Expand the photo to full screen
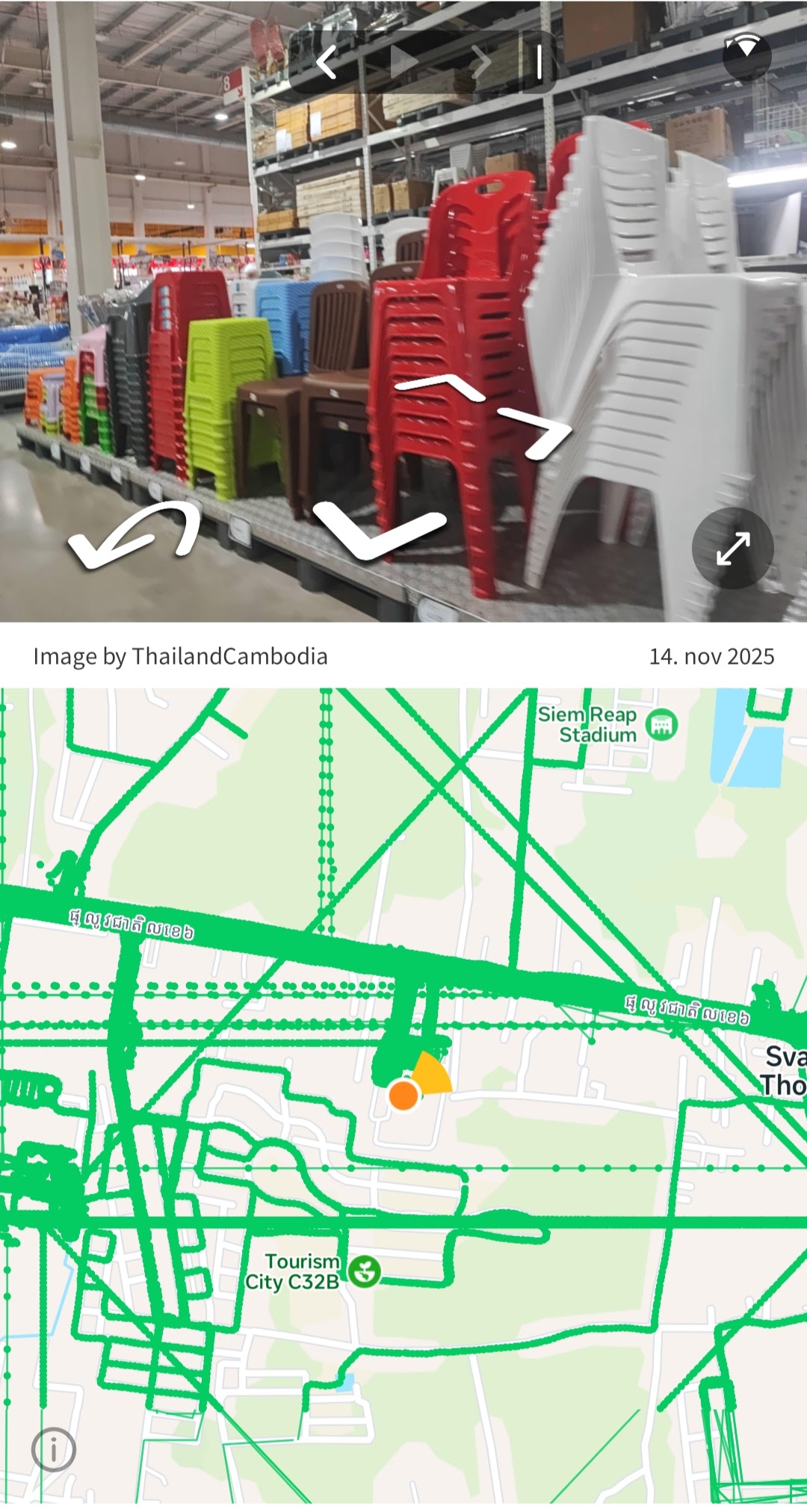Viewport: 807px width, 1512px height. [x=732, y=549]
